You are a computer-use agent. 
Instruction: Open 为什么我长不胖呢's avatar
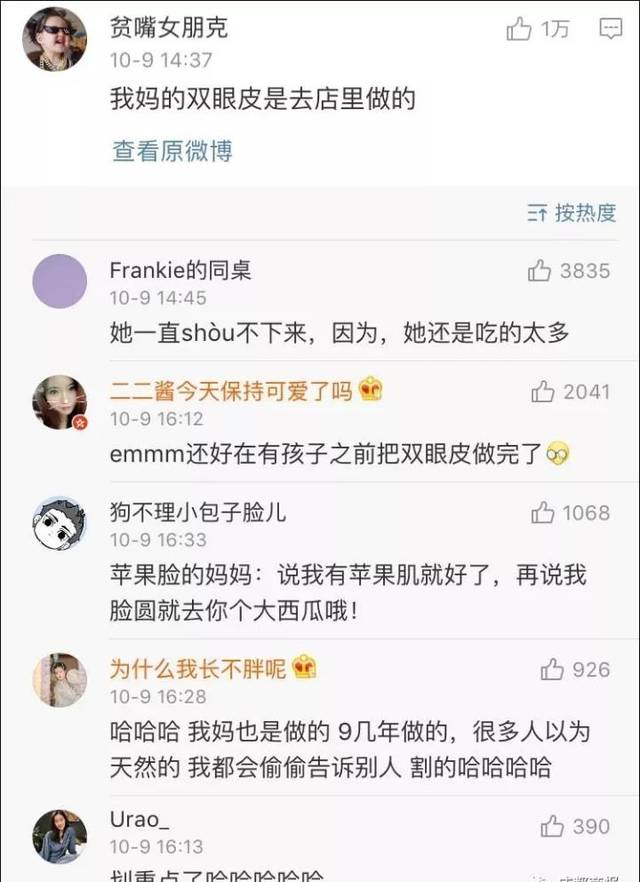coord(59,680)
